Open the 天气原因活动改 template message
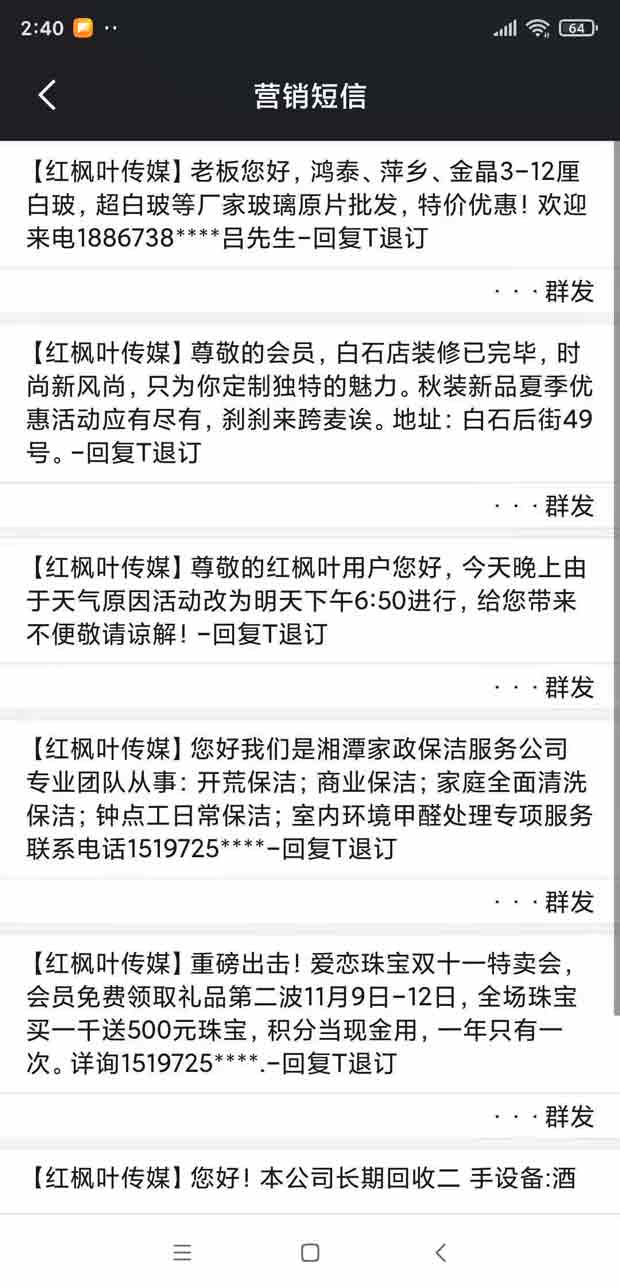Screen dimensions: 620x1288 (308, 601)
